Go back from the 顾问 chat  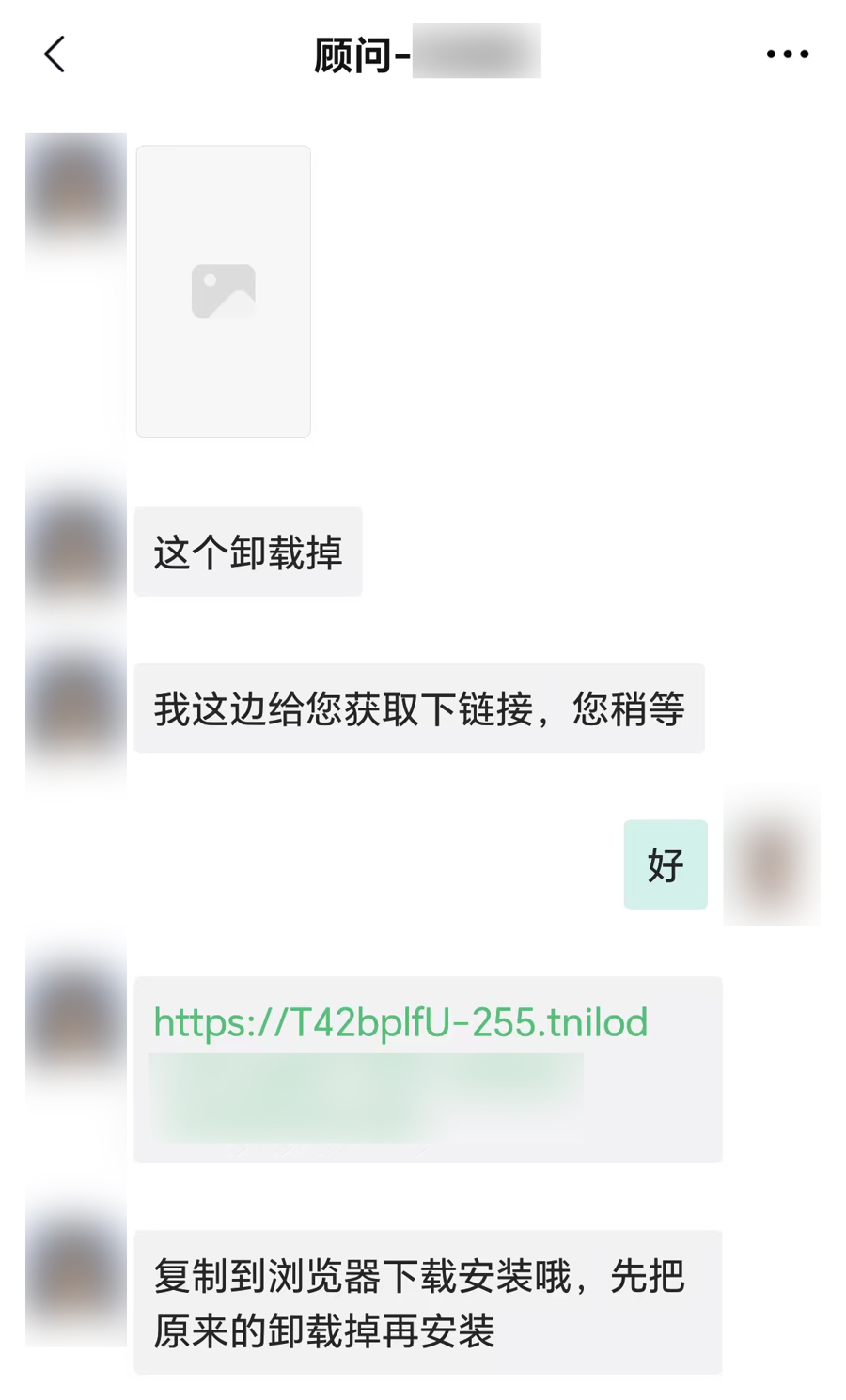coord(55,54)
